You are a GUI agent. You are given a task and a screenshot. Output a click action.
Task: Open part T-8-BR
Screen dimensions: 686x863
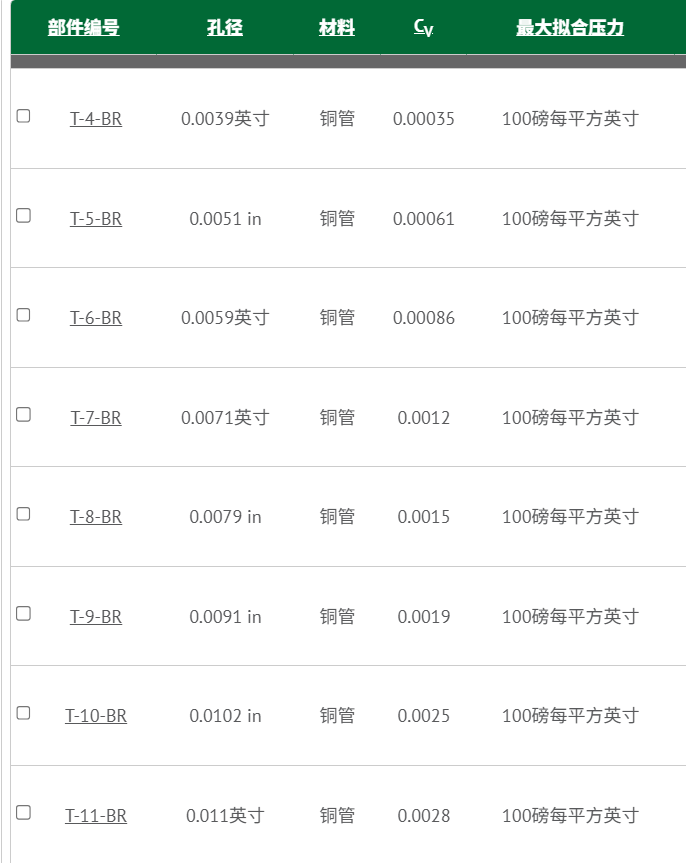click(x=96, y=517)
